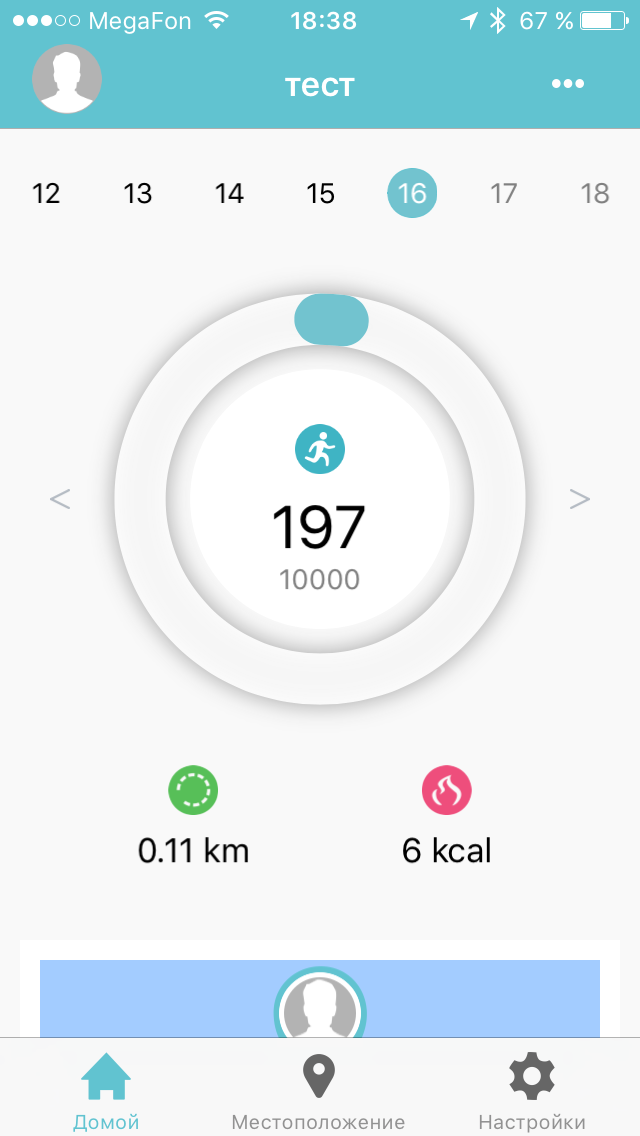Open the three-dot overflow menu
This screenshot has height=1136, width=640.
coord(567,84)
